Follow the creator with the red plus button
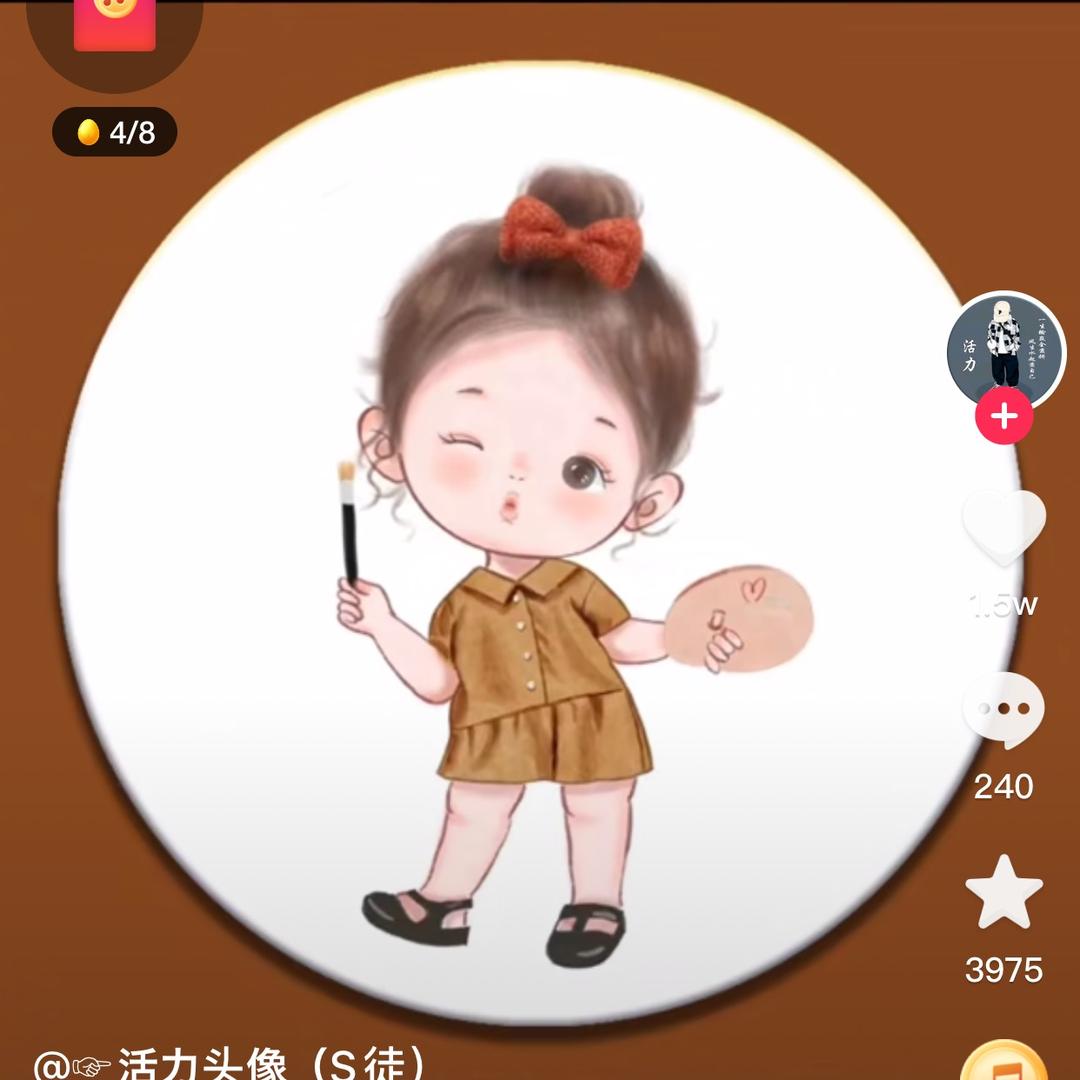 point(1004,416)
